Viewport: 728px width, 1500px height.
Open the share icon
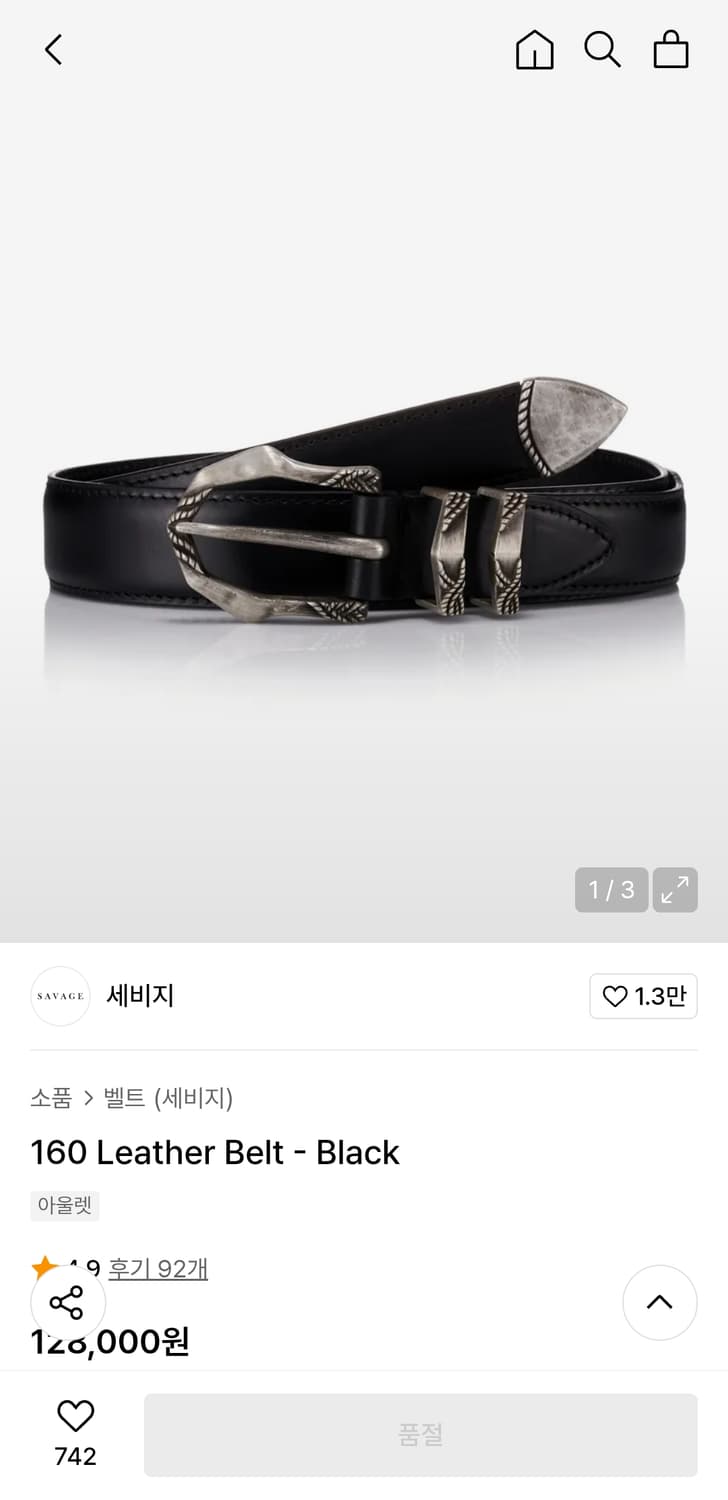tap(68, 1303)
